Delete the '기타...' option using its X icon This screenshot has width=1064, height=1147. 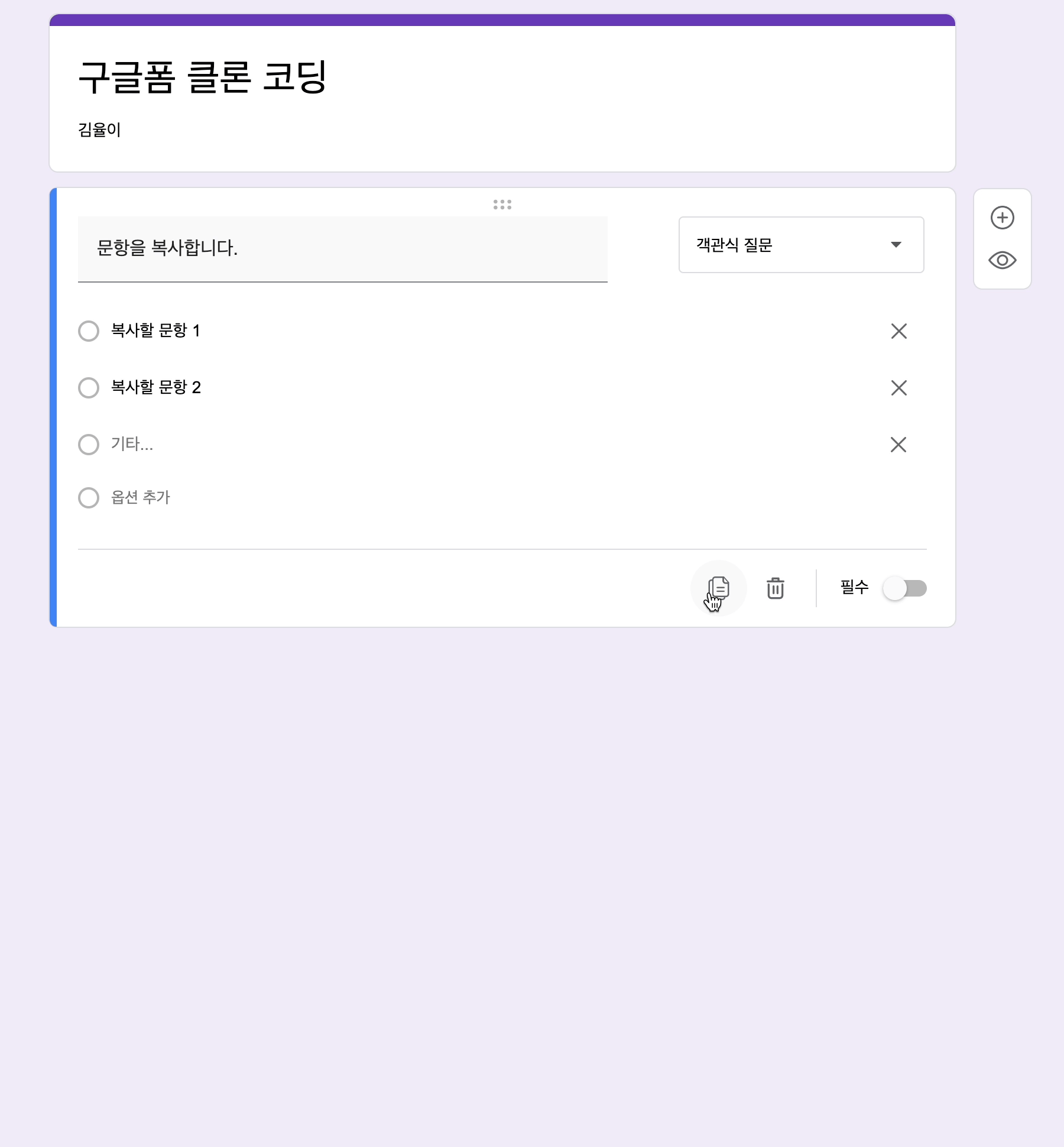coord(898,444)
